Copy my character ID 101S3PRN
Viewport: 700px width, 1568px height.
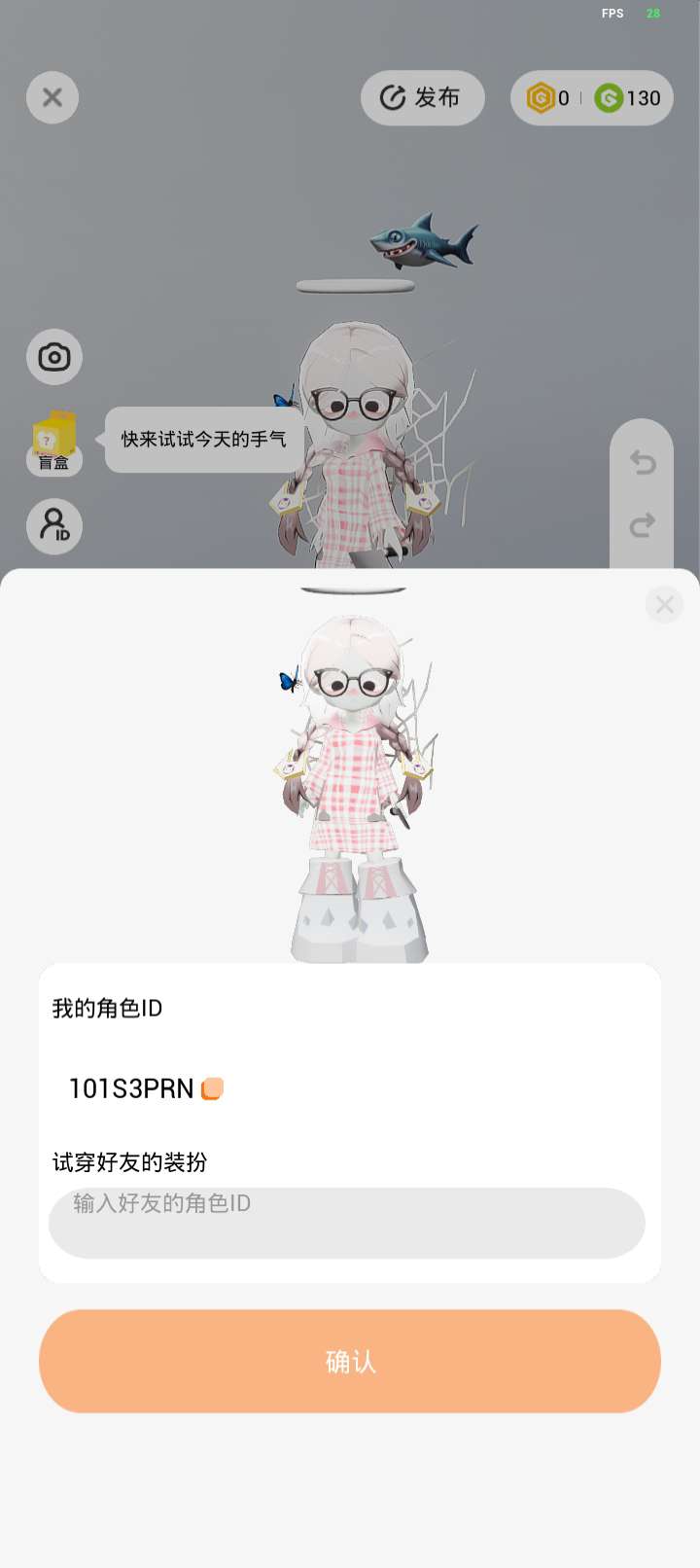coord(212,1088)
